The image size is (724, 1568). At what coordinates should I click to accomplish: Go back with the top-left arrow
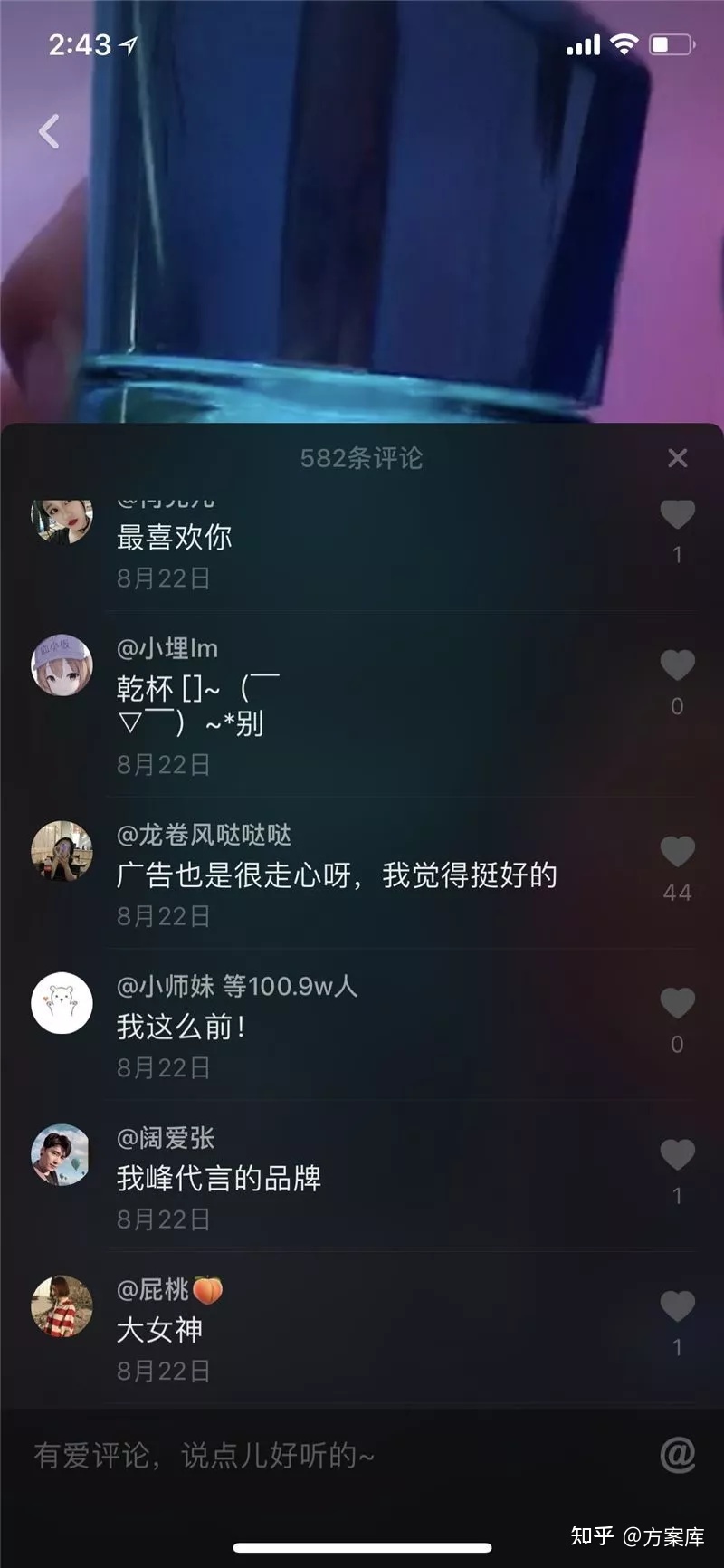coord(50,132)
